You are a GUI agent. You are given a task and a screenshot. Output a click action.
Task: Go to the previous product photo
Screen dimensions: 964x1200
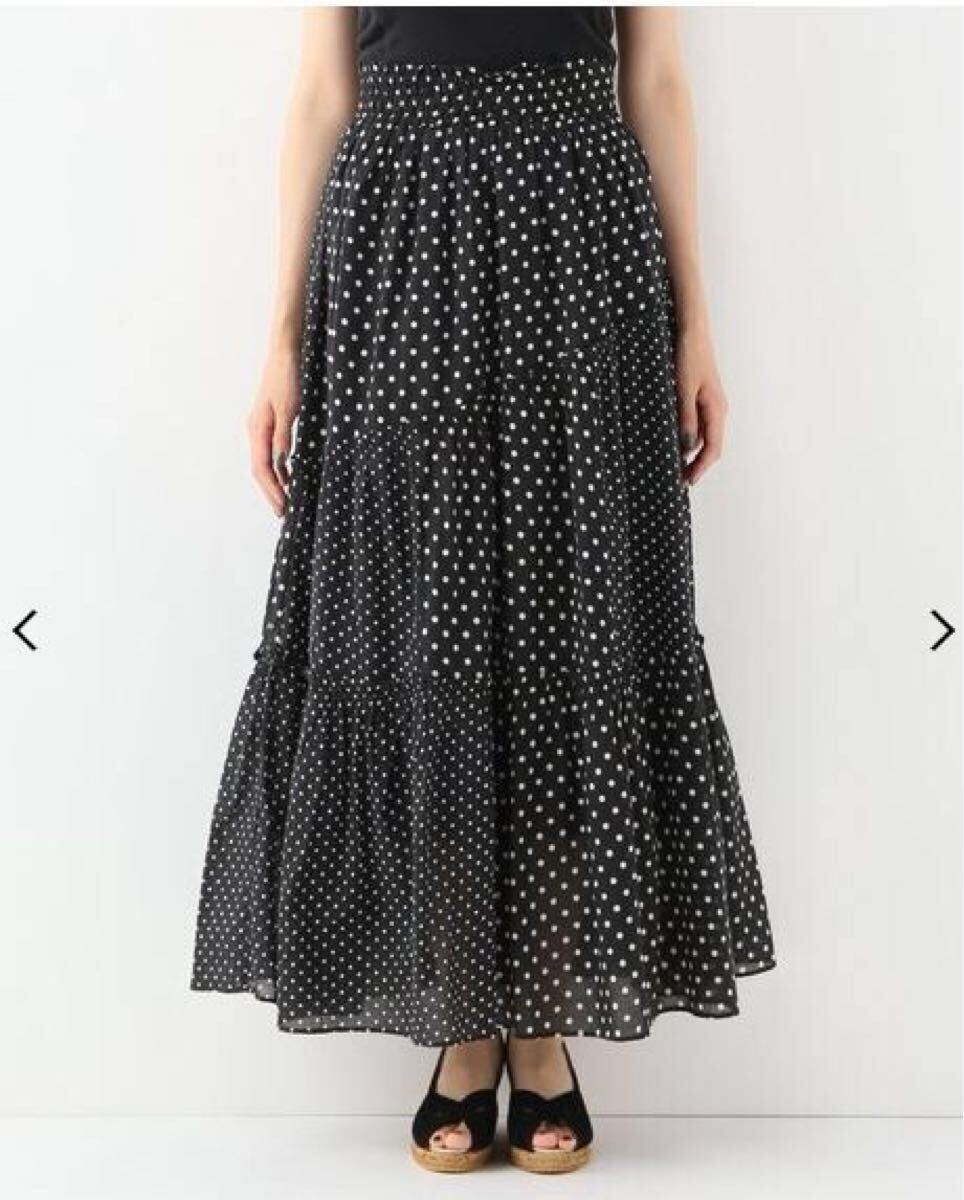25,631
